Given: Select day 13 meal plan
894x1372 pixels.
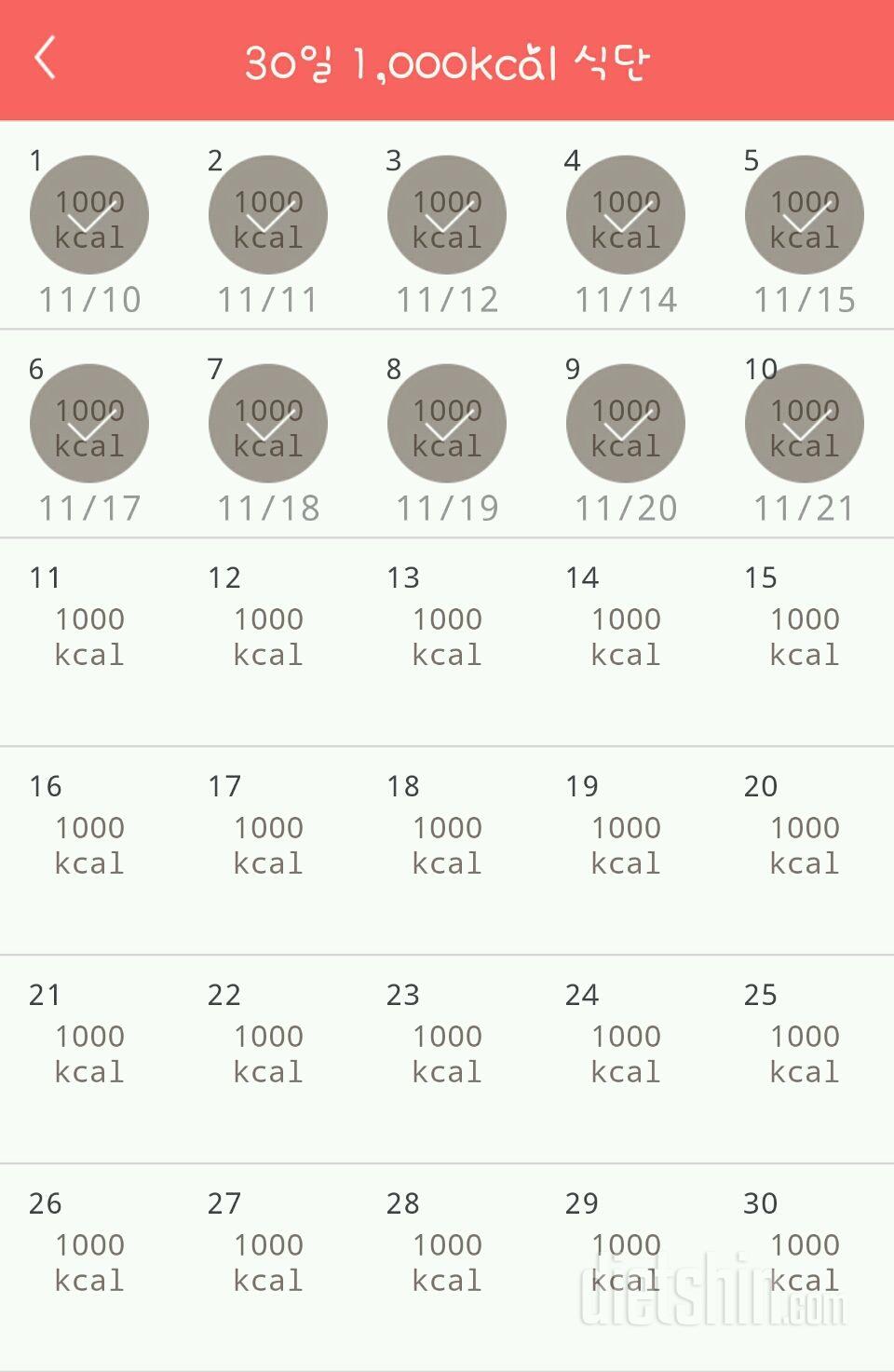Looking at the screenshot, I should (447, 637).
